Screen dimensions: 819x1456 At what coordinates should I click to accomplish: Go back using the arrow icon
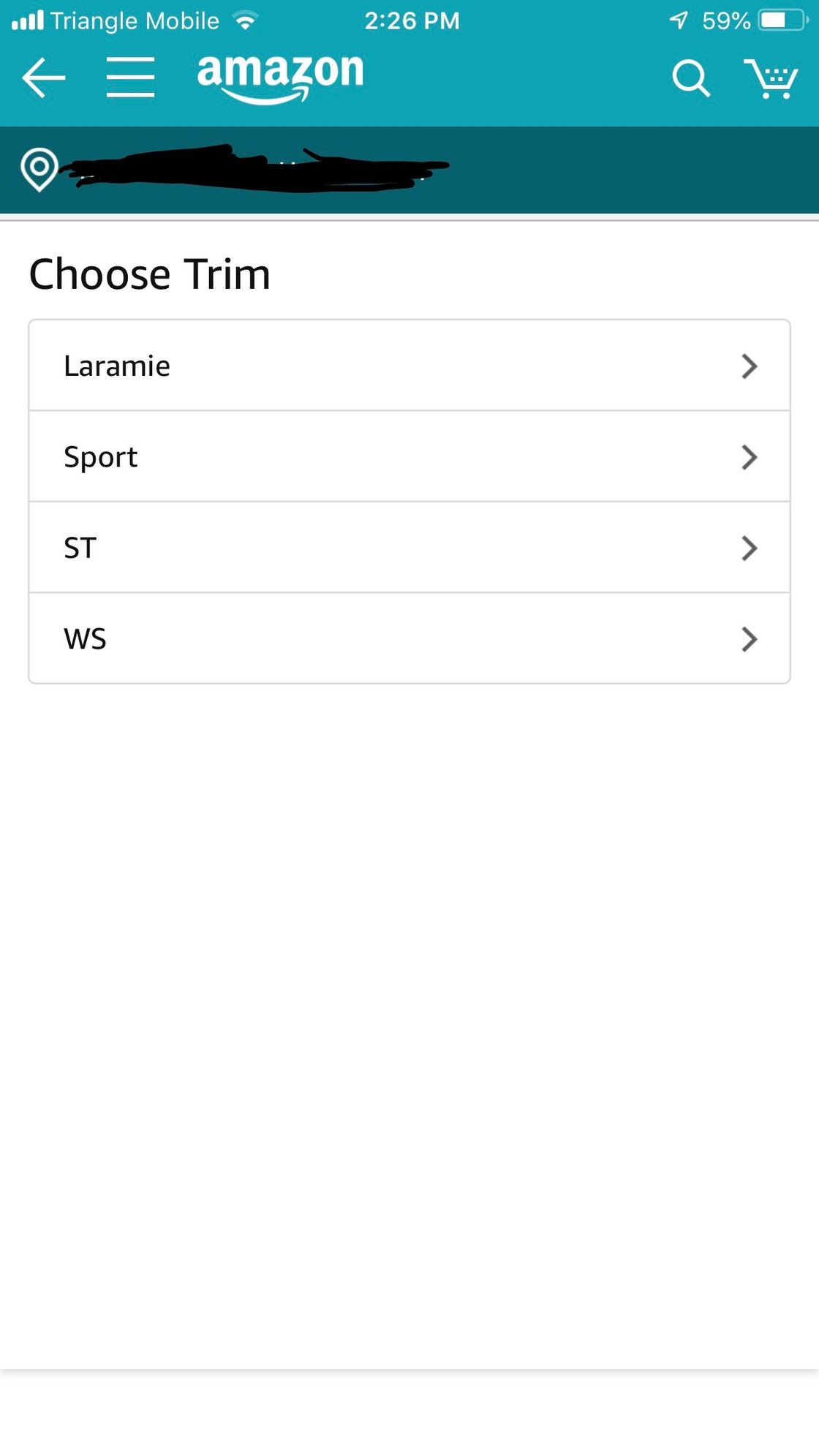(x=44, y=78)
